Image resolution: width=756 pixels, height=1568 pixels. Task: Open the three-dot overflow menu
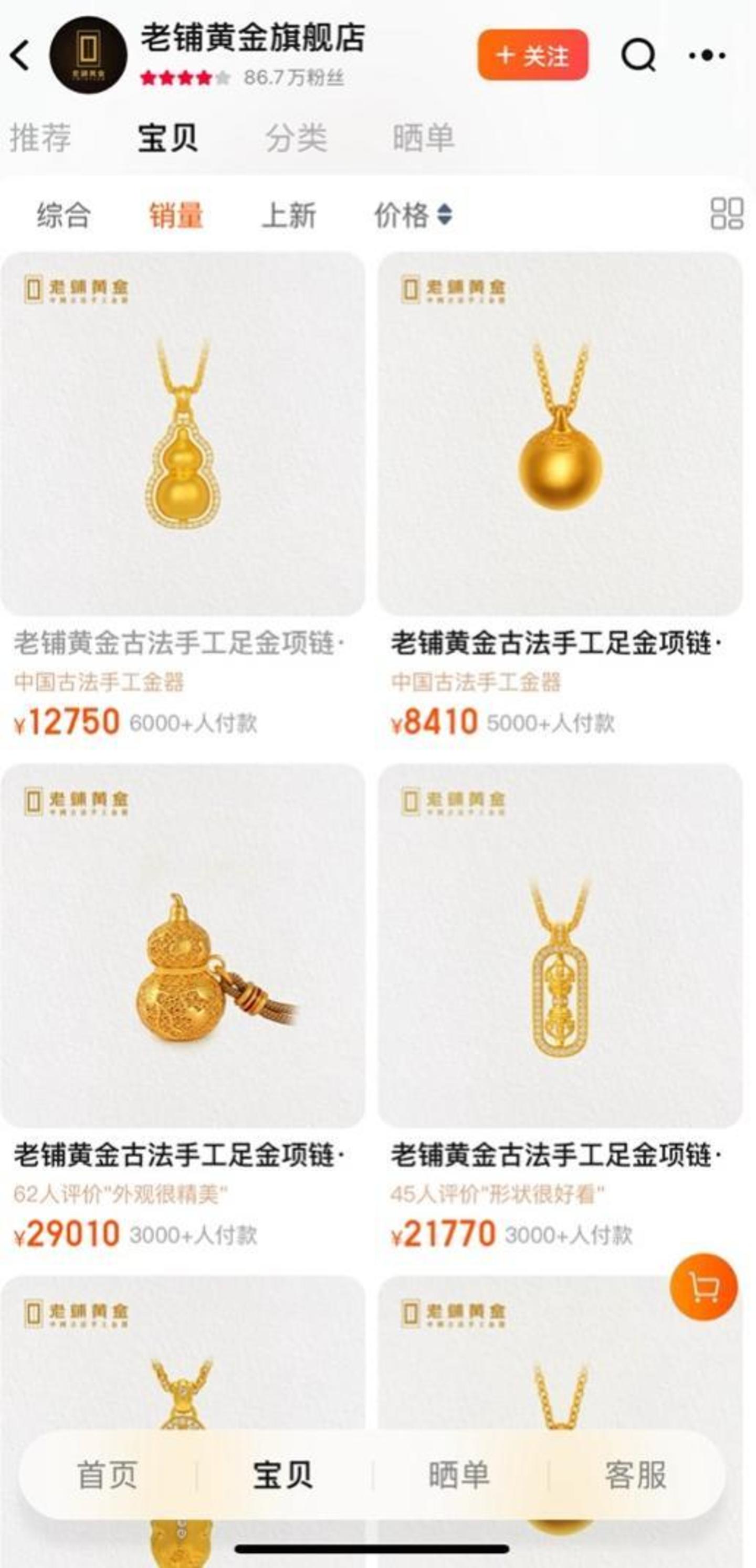(x=707, y=56)
